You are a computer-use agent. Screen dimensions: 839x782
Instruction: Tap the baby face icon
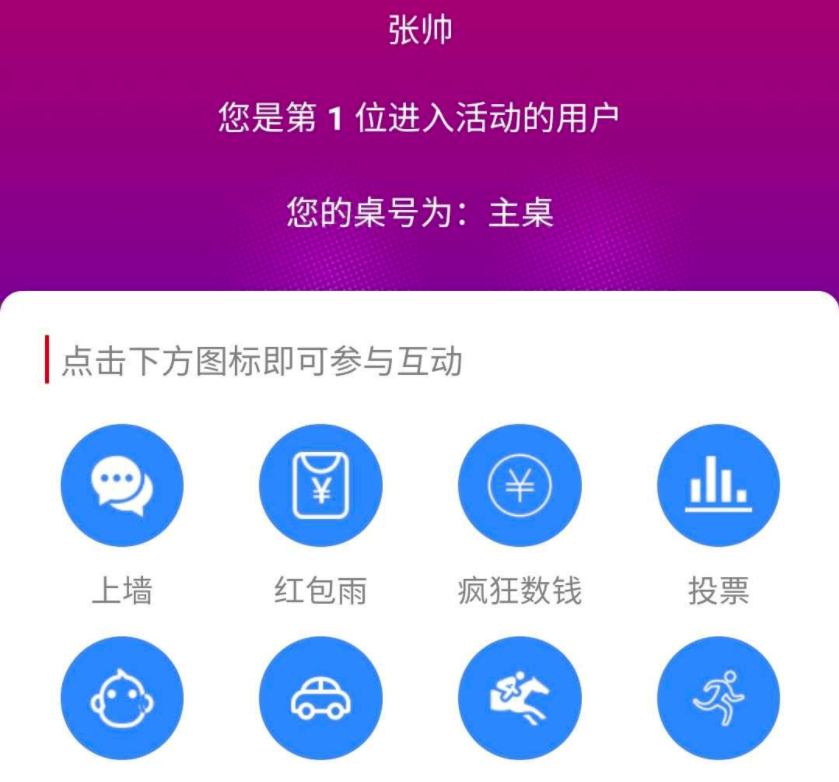tap(122, 698)
